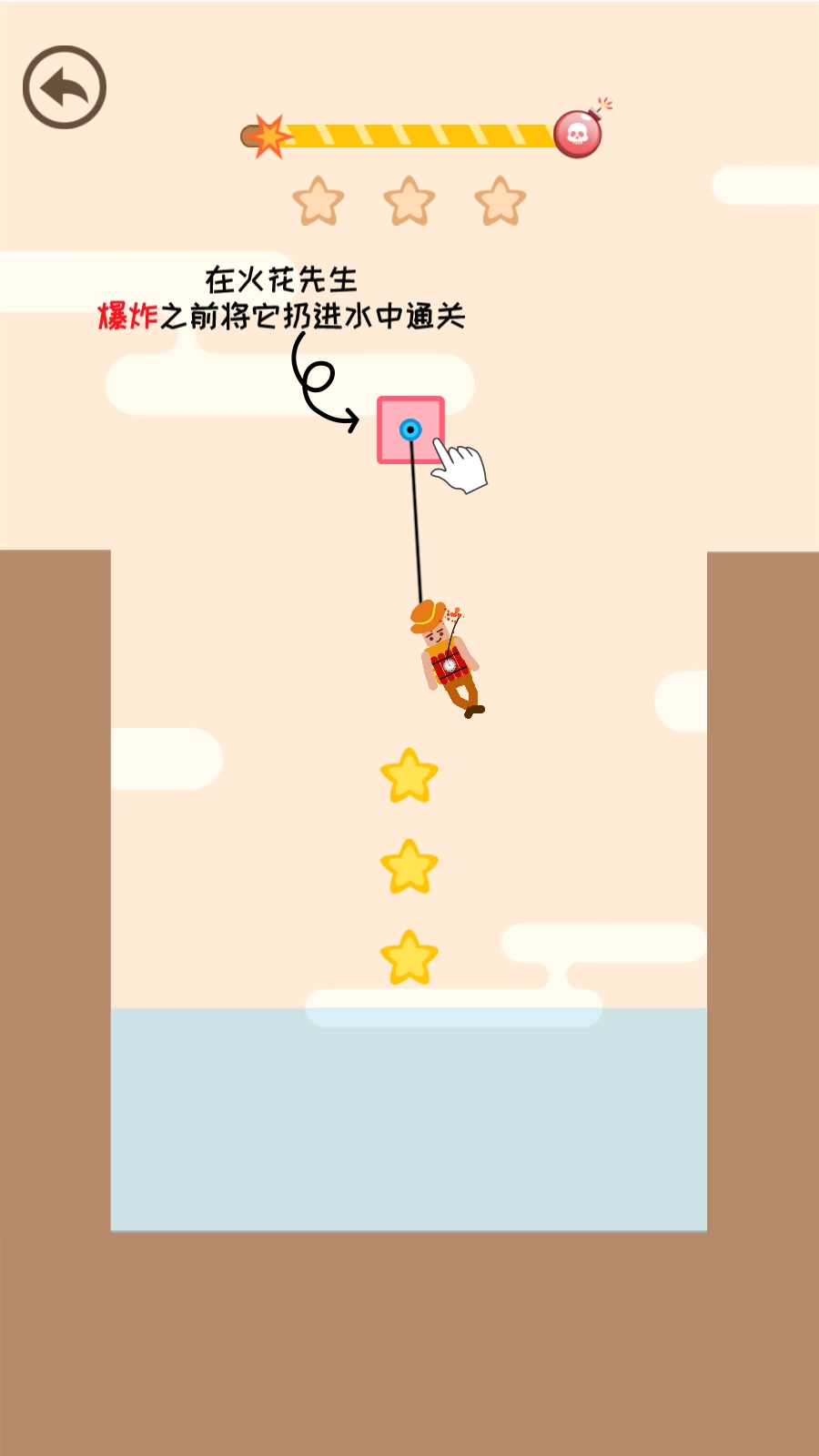Go back using the arrow button
Viewport: 819px width, 1456px height.
tap(65, 87)
